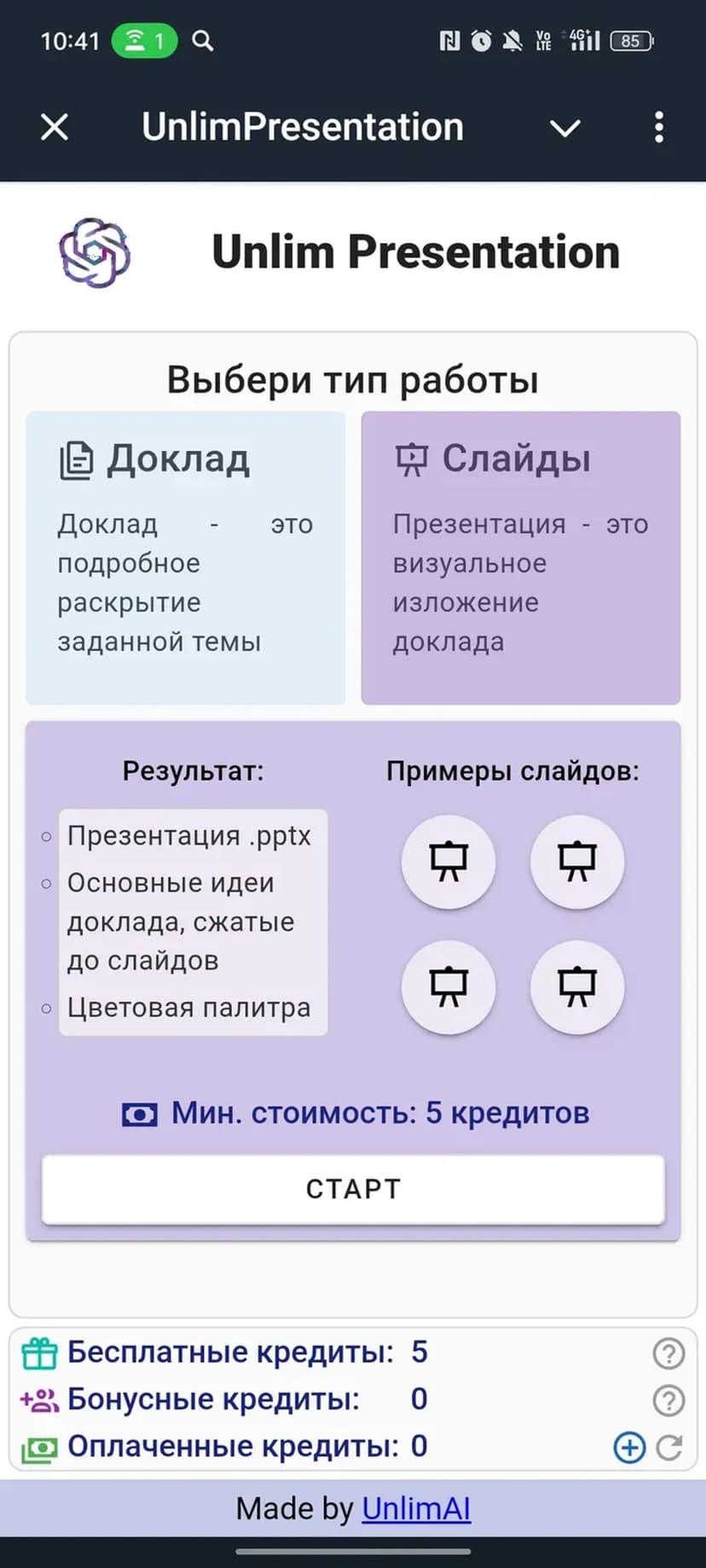Close the UnlimPresentation mini app
This screenshot has width=706, height=1568.
pyautogui.click(x=55, y=128)
